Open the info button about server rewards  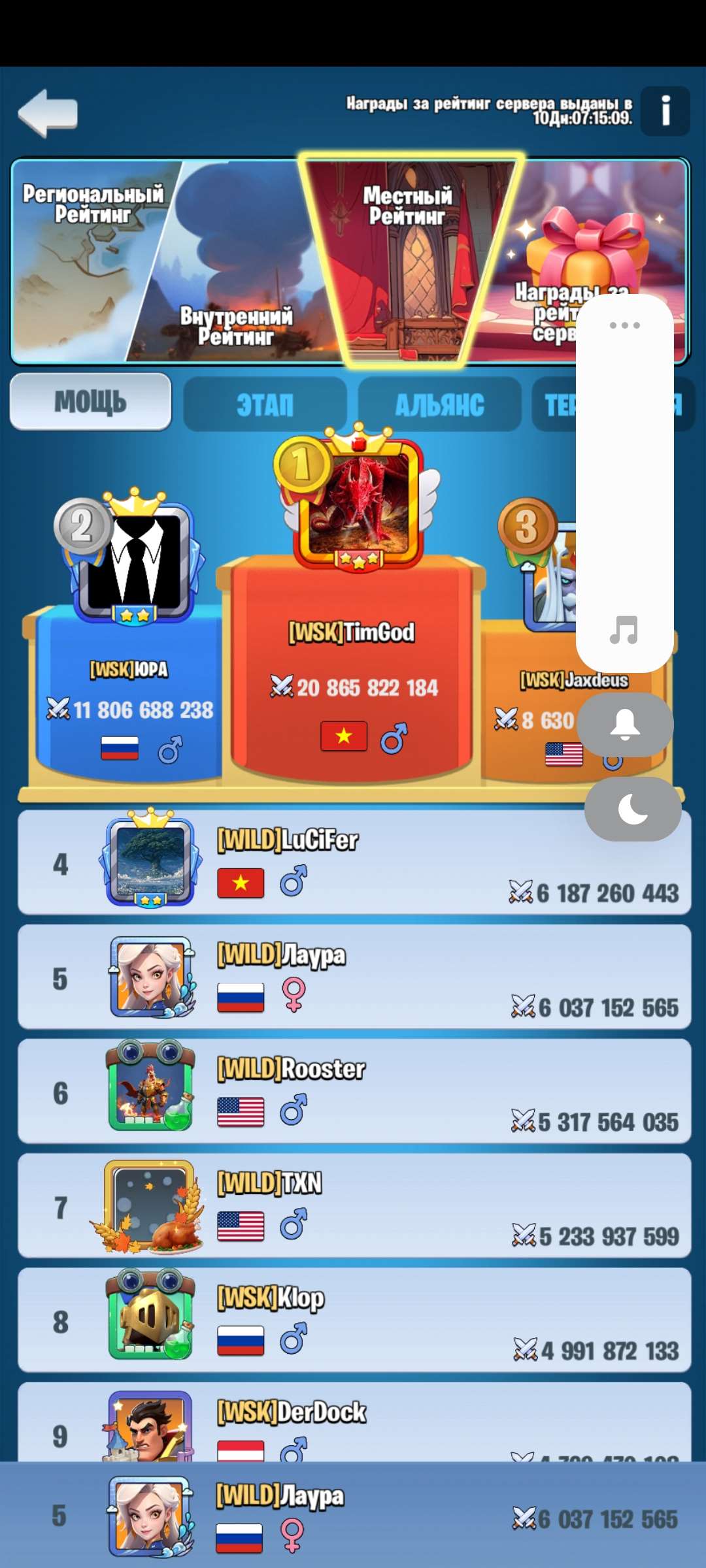(665, 110)
